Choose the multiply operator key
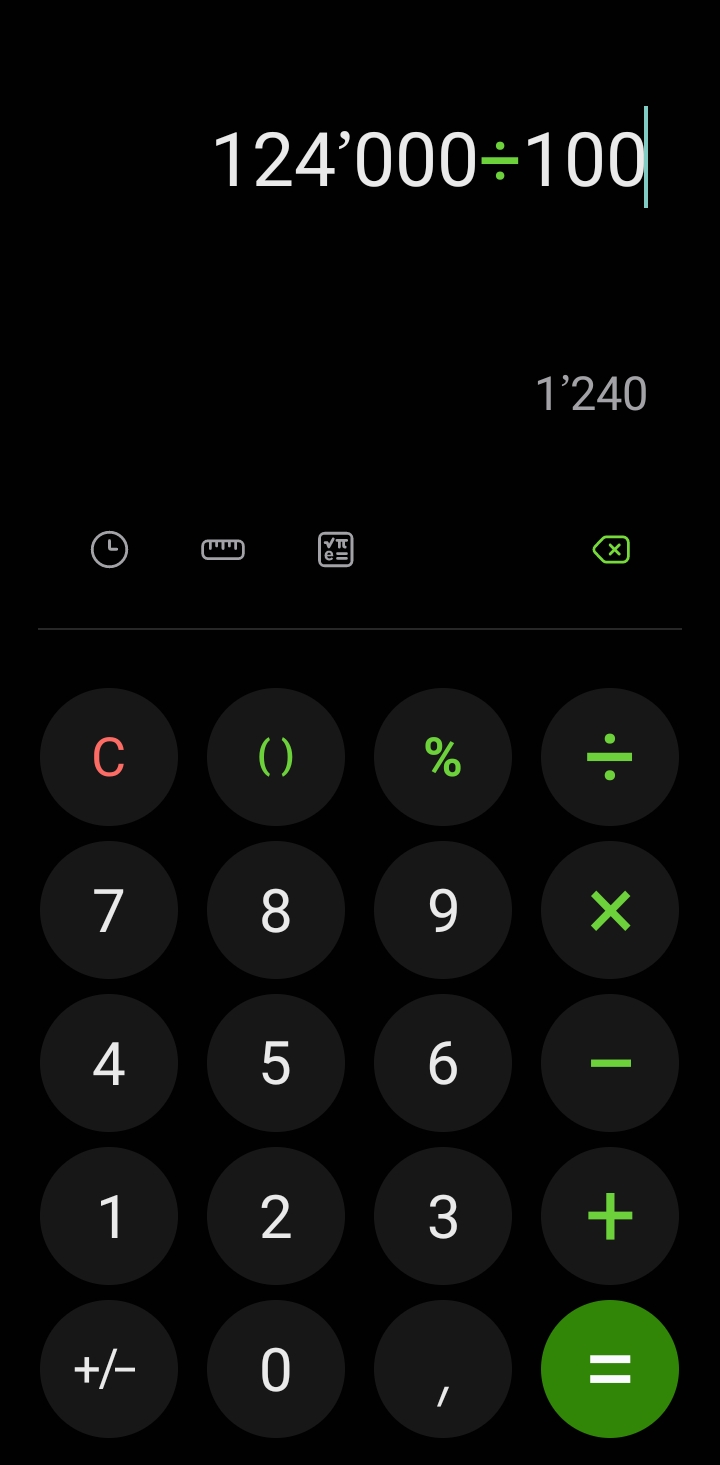The height and width of the screenshot is (1465, 720). coord(610,910)
